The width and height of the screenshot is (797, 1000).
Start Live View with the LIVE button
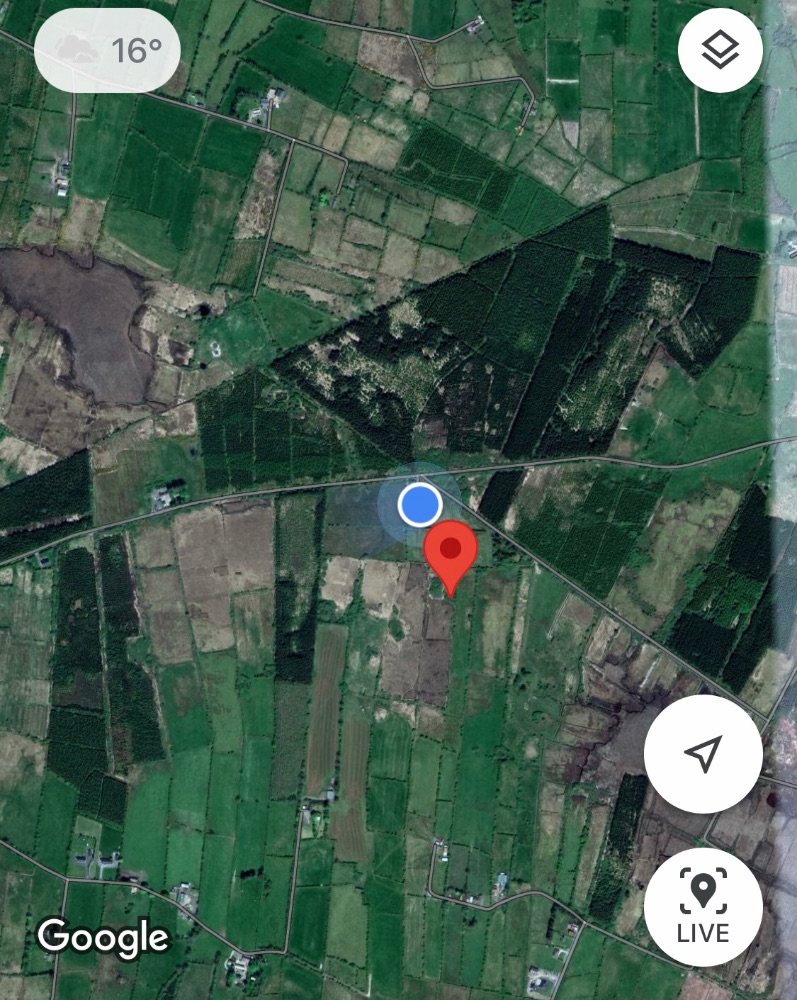[x=703, y=907]
